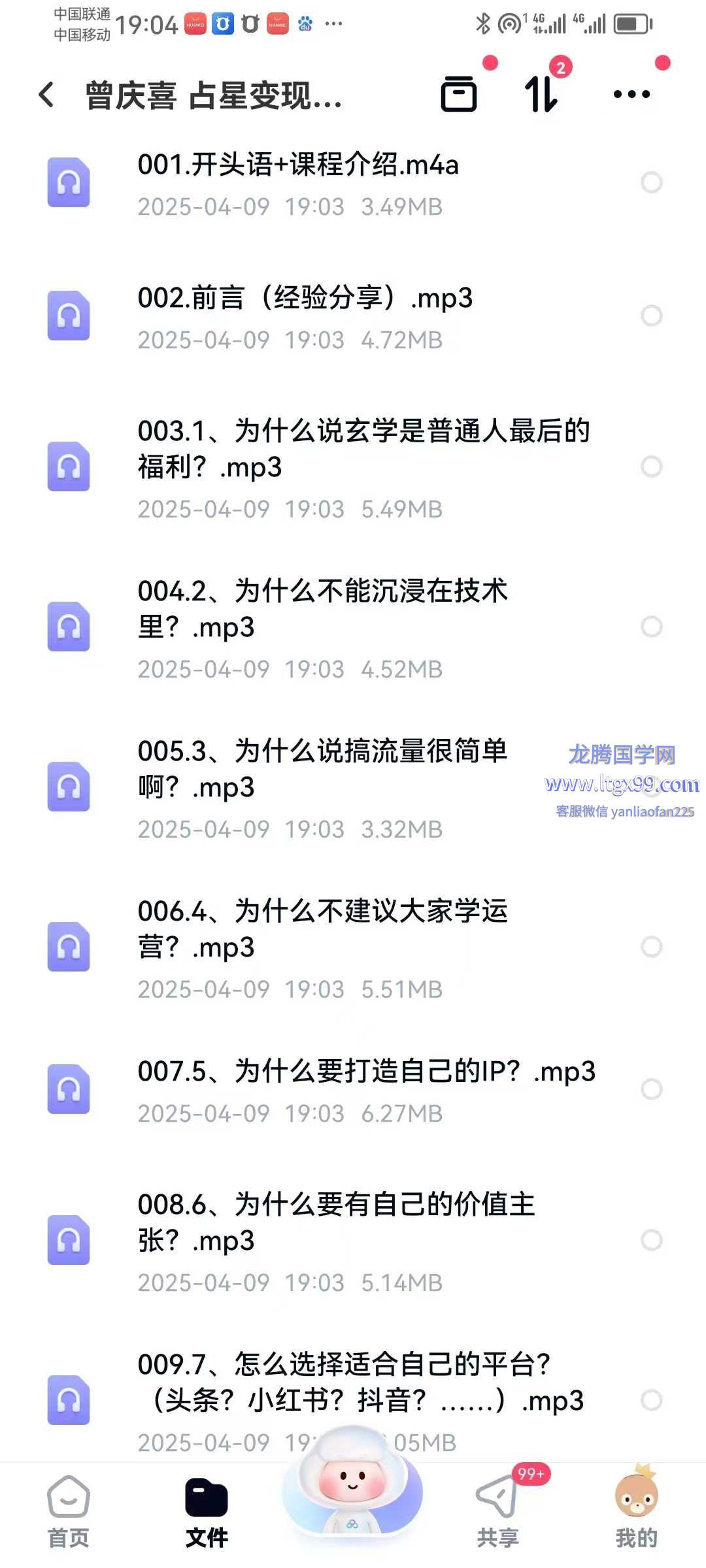Go back from the 曾庆喜 folder
The height and width of the screenshot is (1568, 706).
[46, 95]
